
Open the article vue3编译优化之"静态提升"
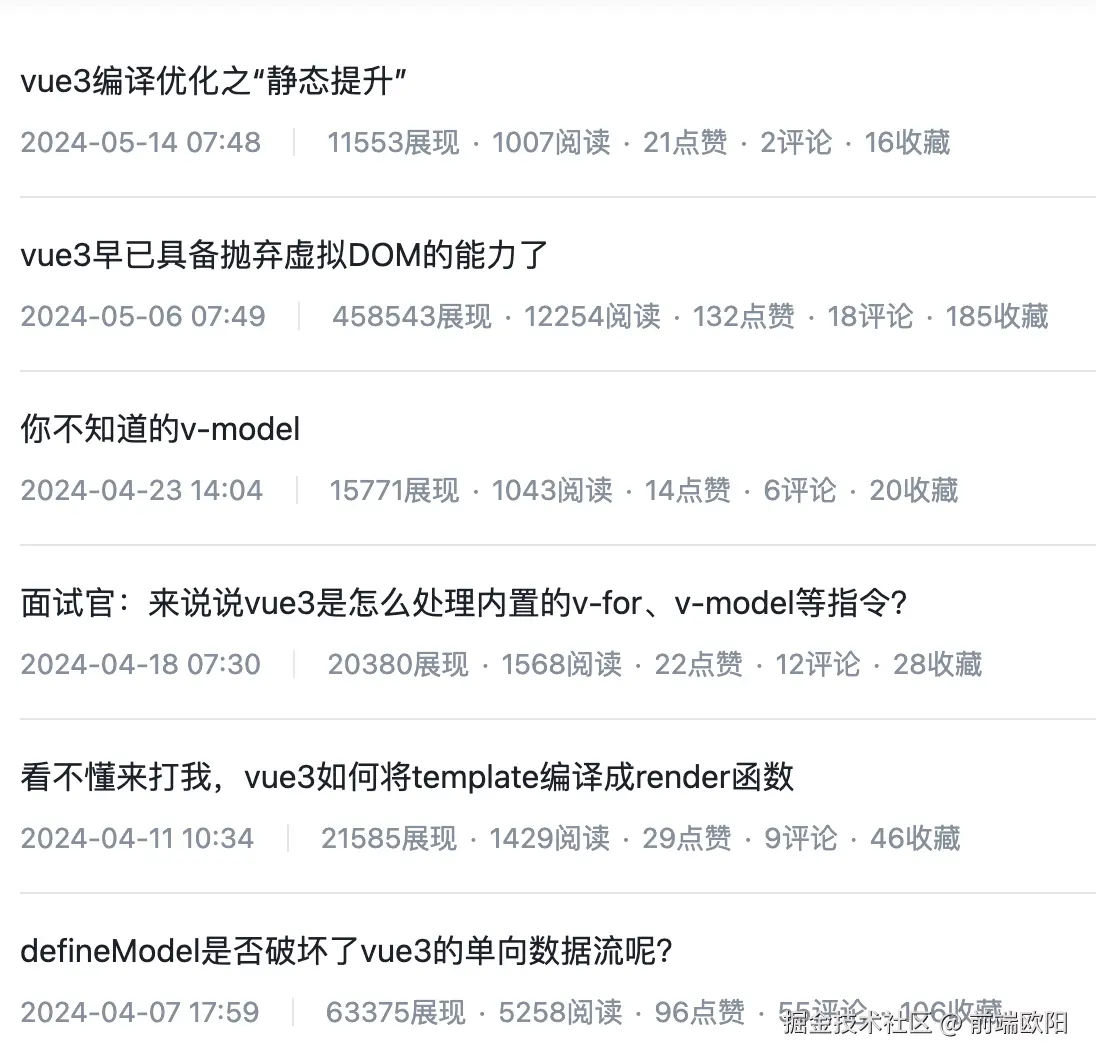(x=213, y=82)
